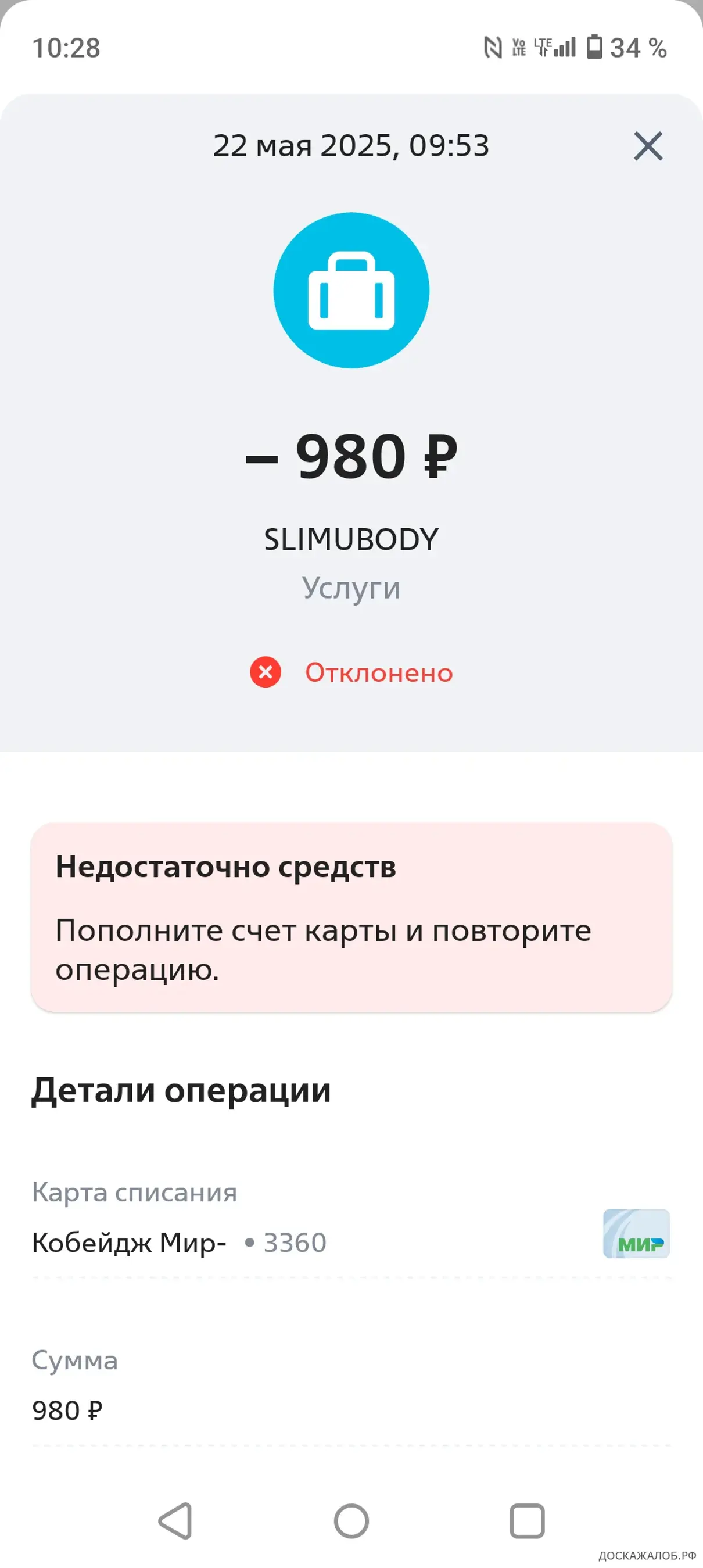703x1568 pixels.
Task: Open the recent apps view
Action: click(526, 1521)
